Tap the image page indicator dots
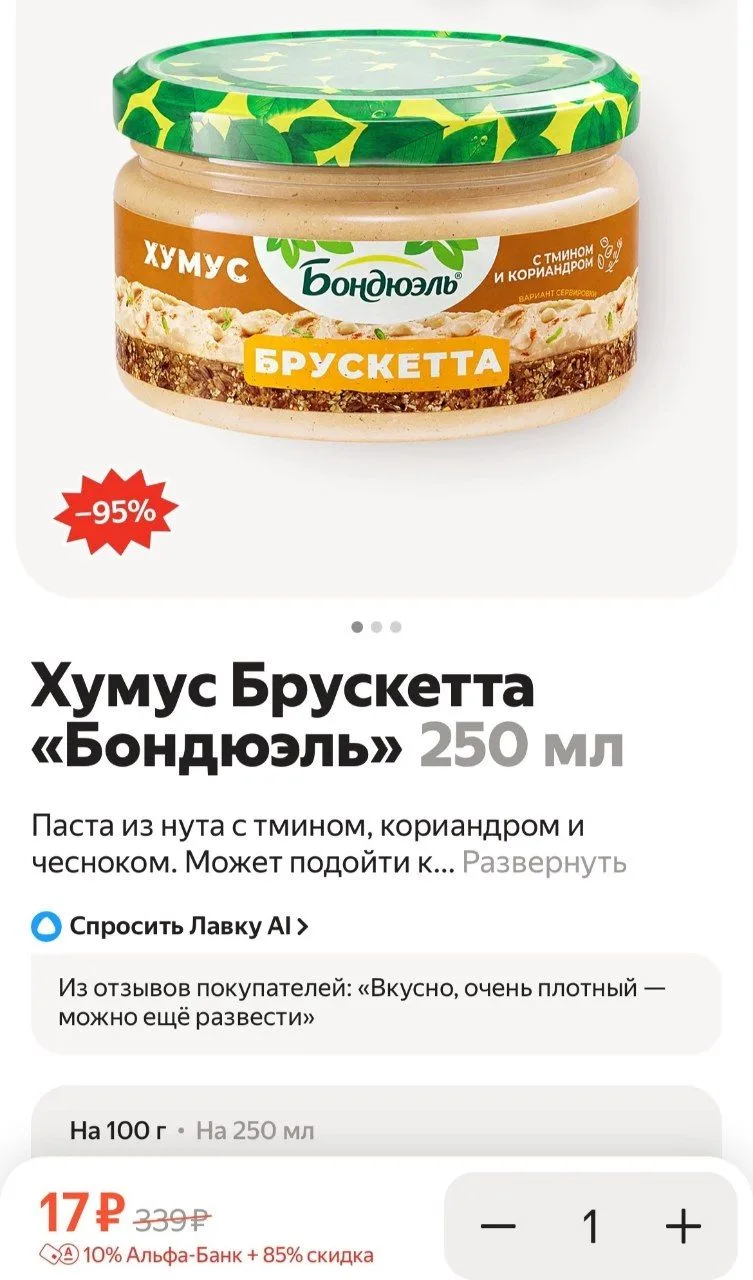The height and width of the screenshot is (1280, 753). [377, 627]
